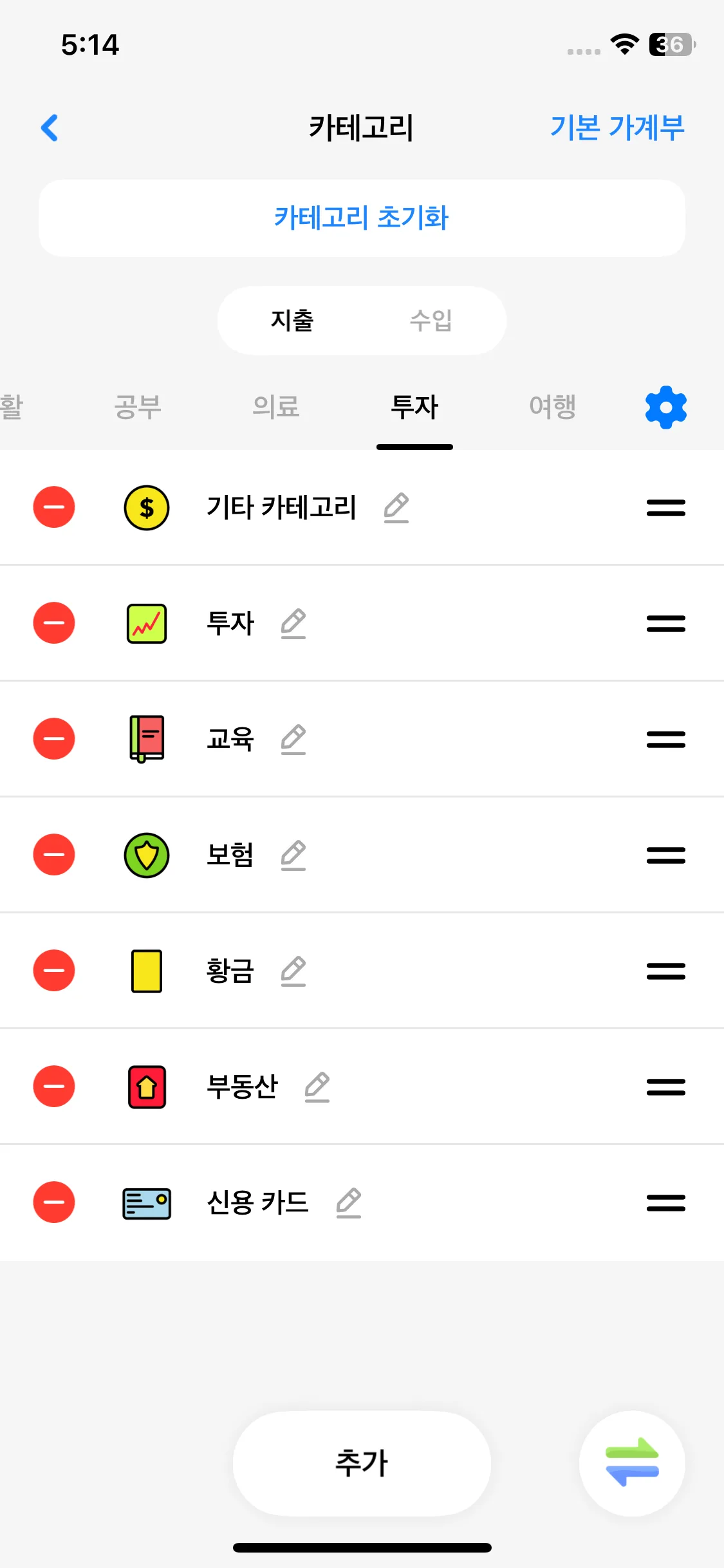Select the 지출 segment
Viewport: 724px width, 1568px height.
point(292,321)
